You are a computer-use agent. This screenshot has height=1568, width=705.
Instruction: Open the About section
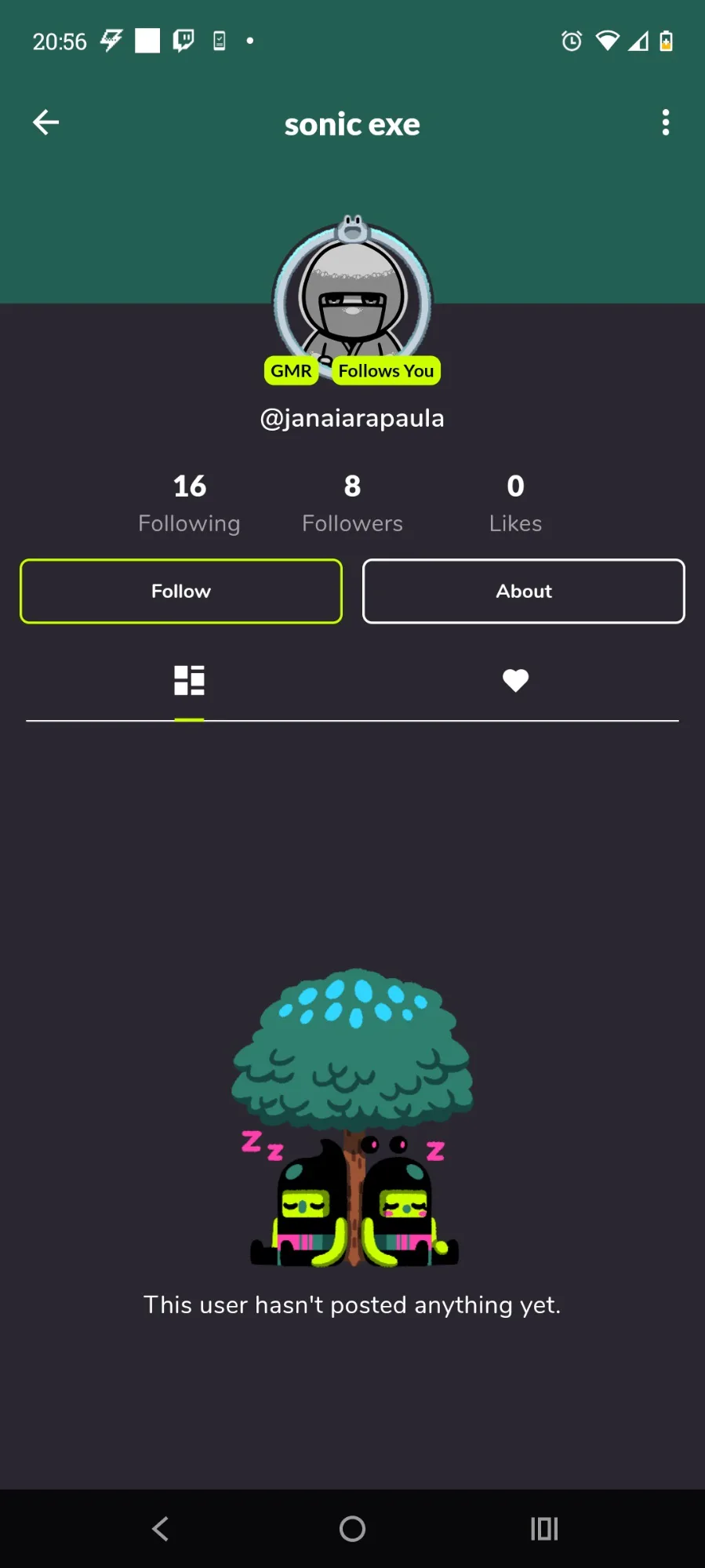pyautogui.click(x=523, y=591)
